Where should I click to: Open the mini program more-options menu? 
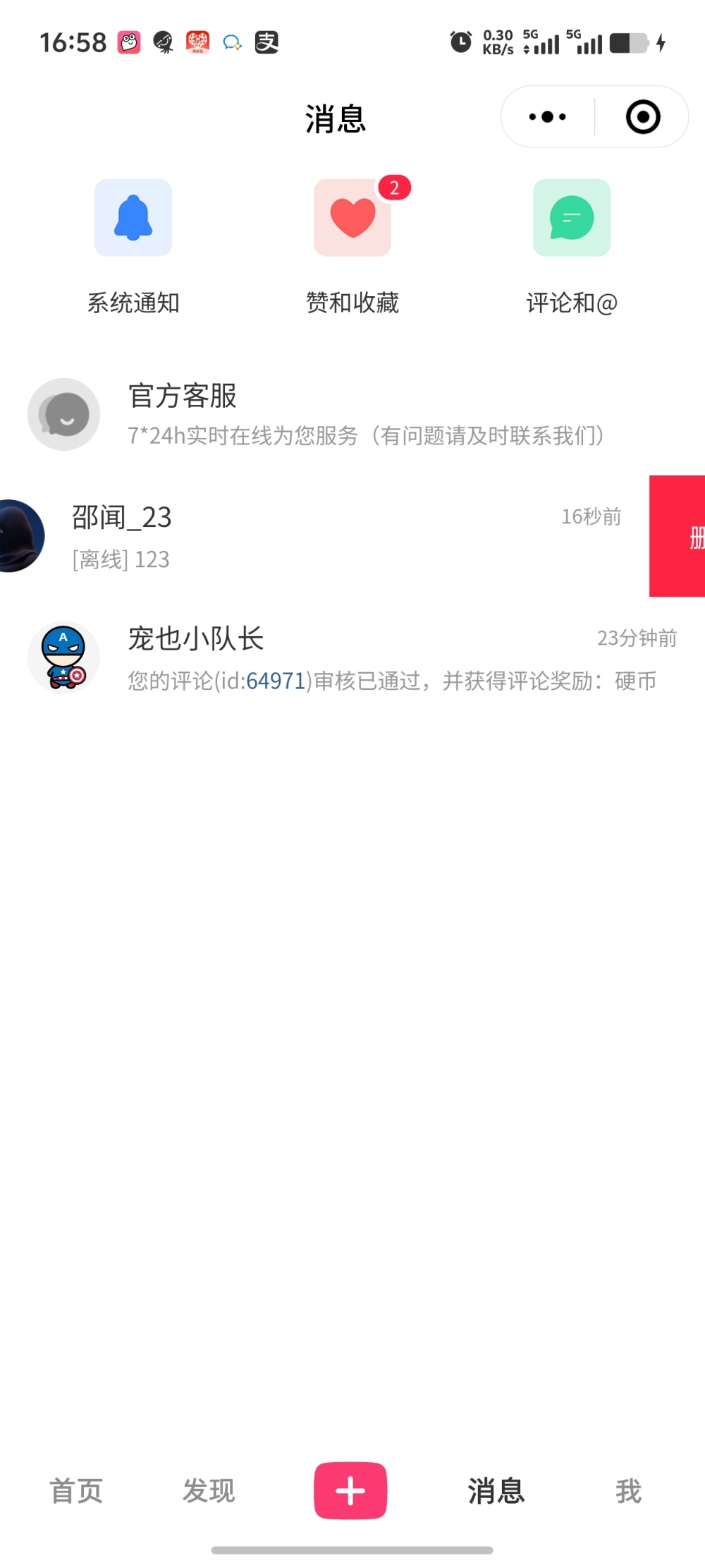point(548,117)
